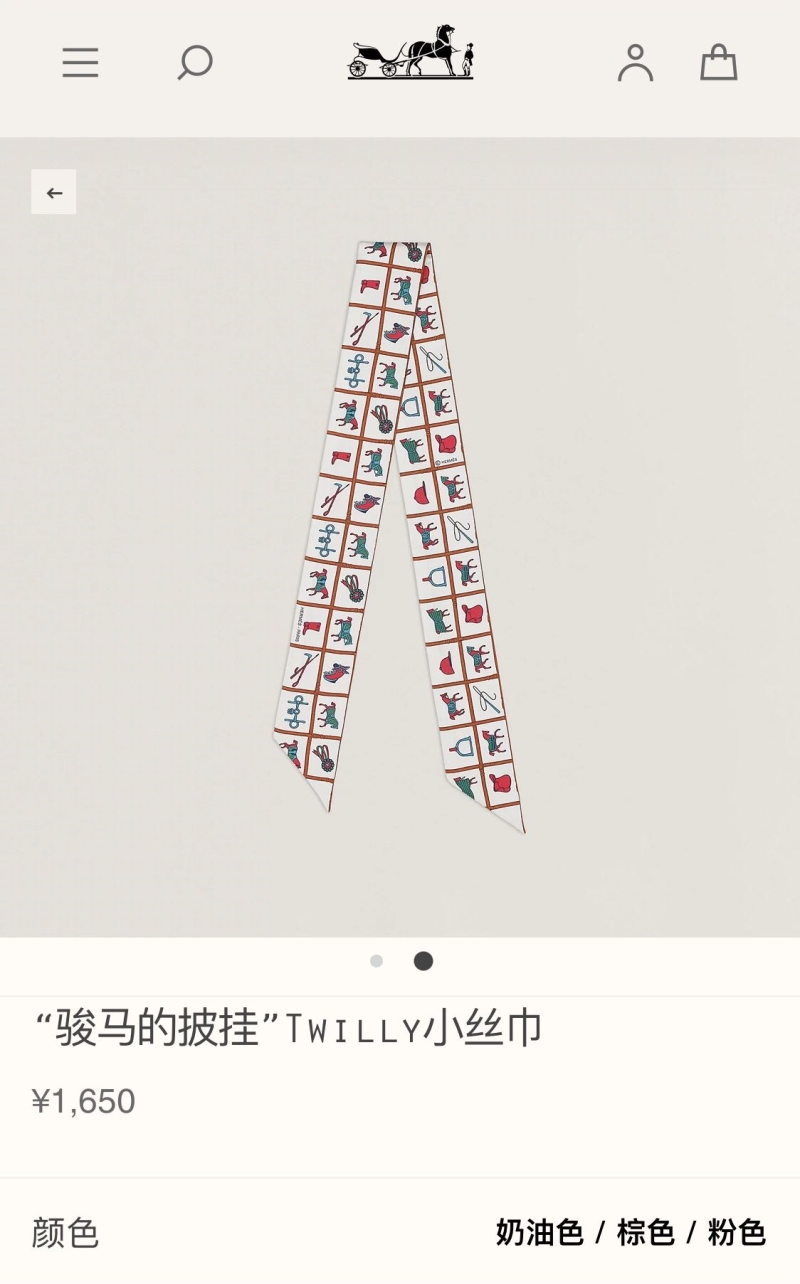
Task: Open the search magnifier
Action: [195, 63]
